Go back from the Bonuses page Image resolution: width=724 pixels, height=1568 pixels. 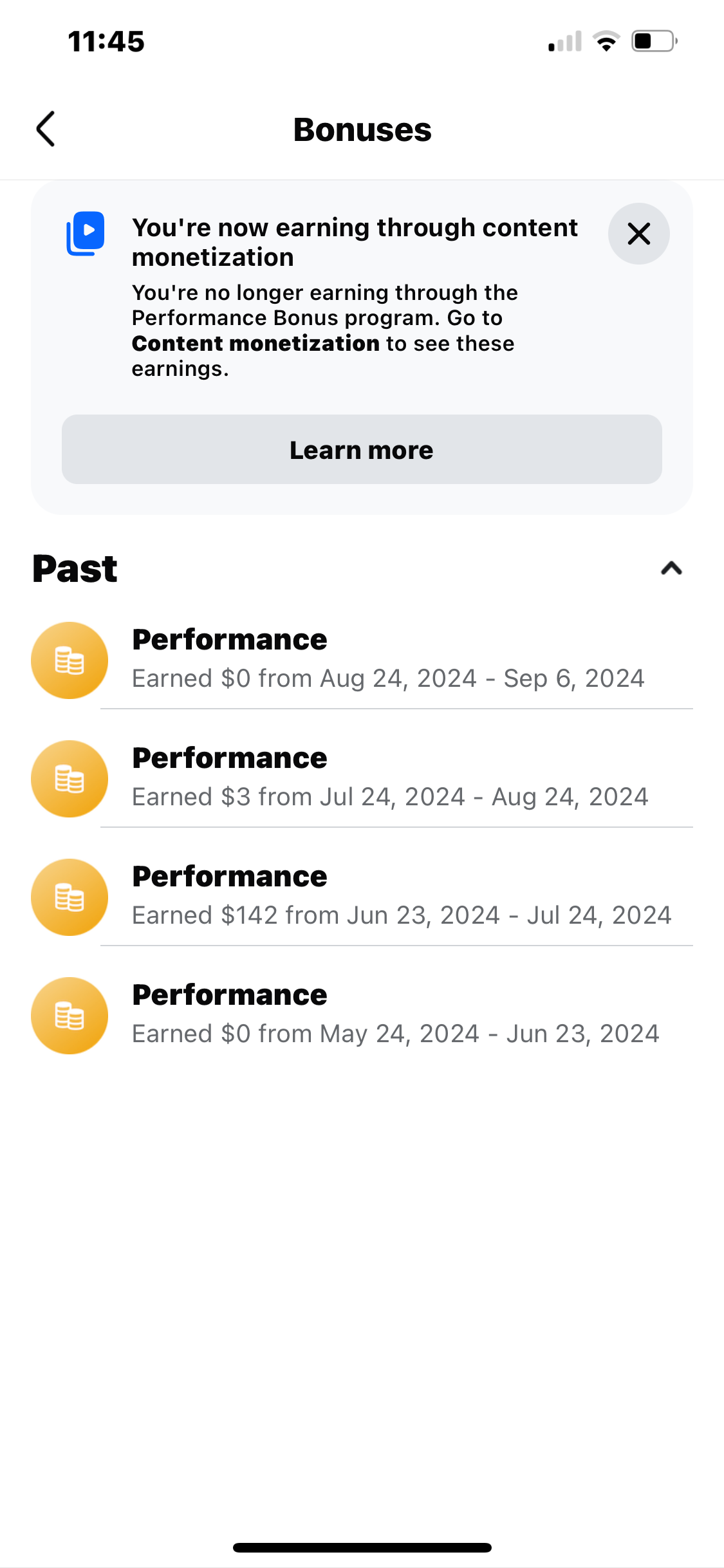click(46, 129)
